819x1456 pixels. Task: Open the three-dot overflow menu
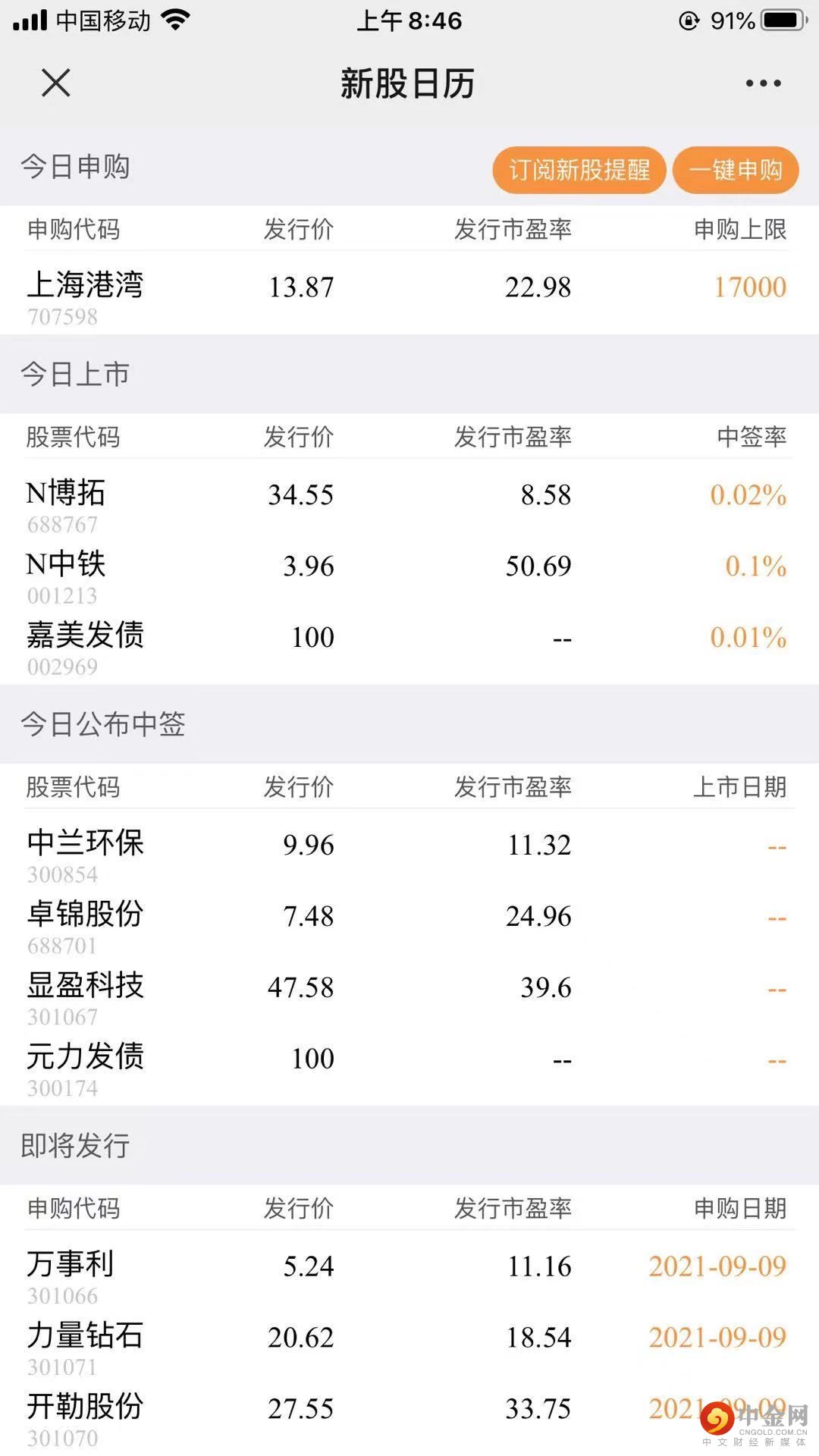[763, 83]
